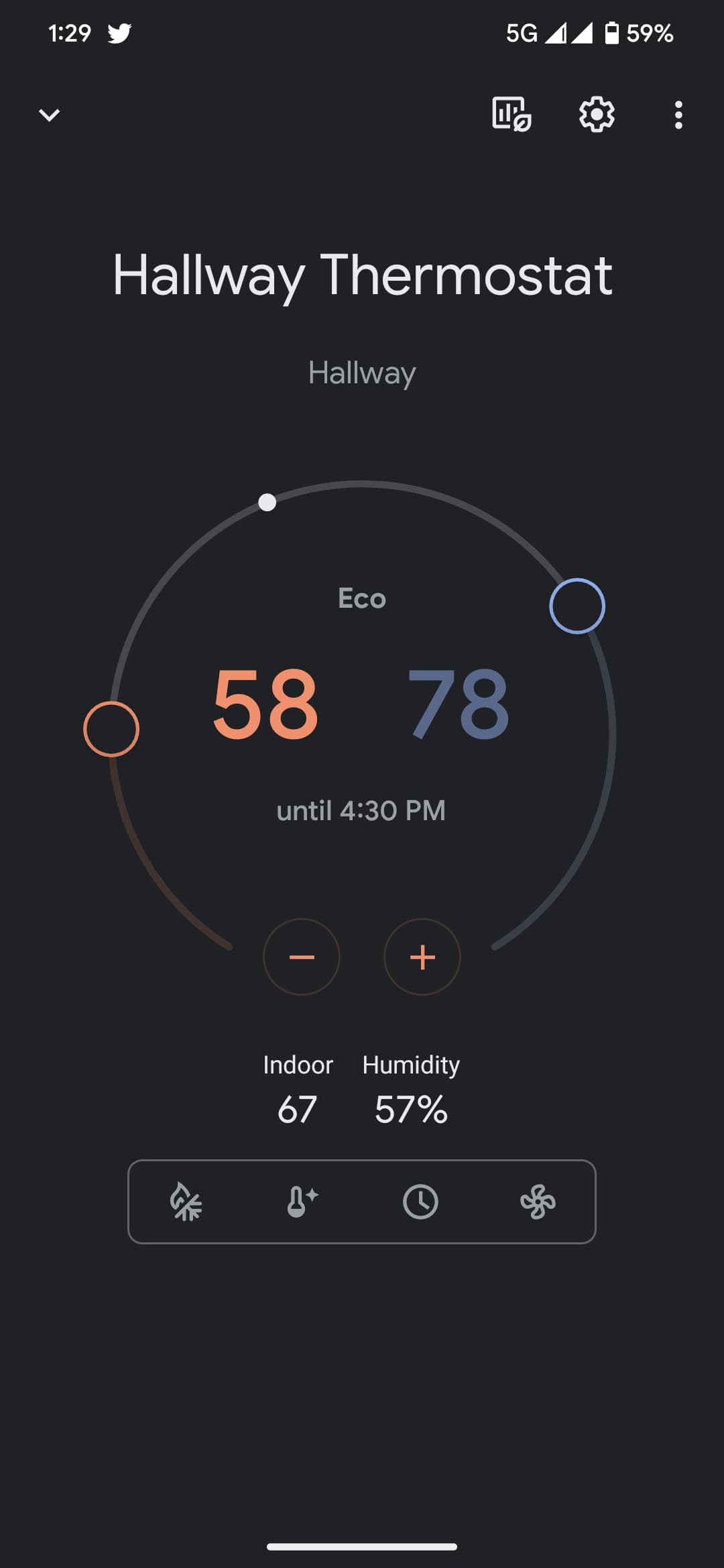The width and height of the screenshot is (724, 1568).
Task: Toggle Eco mode on the dial
Action: pyautogui.click(x=361, y=598)
